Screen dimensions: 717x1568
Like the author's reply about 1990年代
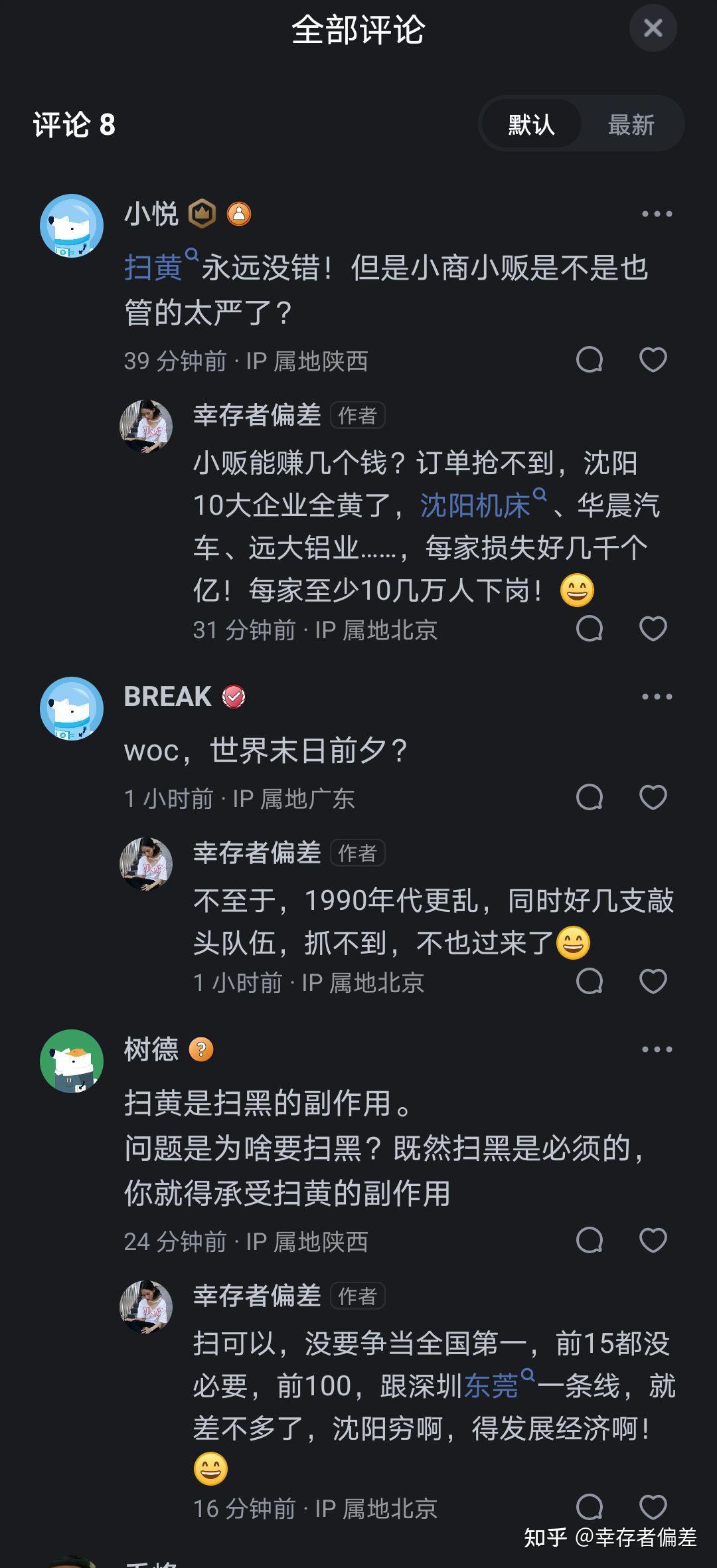pyautogui.click(x=653, y=982)
